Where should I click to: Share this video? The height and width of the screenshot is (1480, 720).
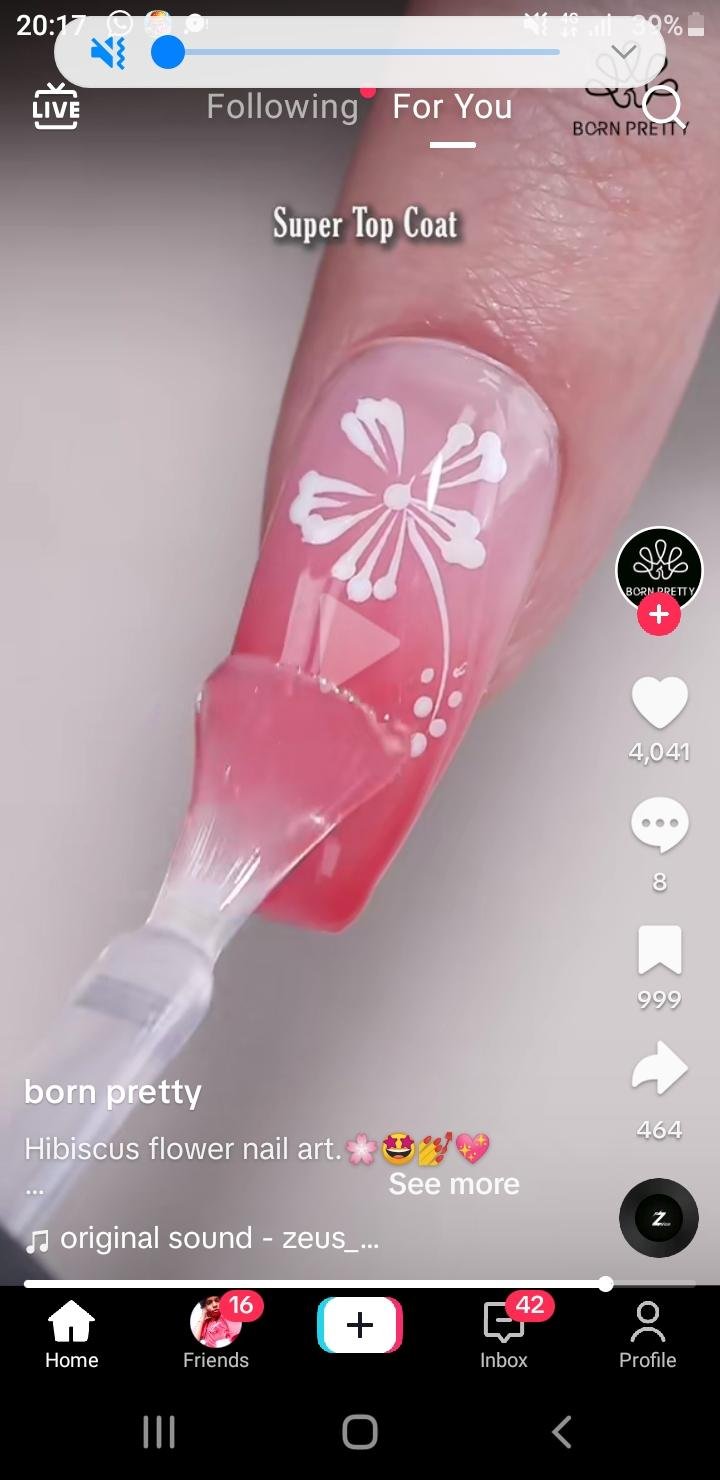tap(659, 1070)
